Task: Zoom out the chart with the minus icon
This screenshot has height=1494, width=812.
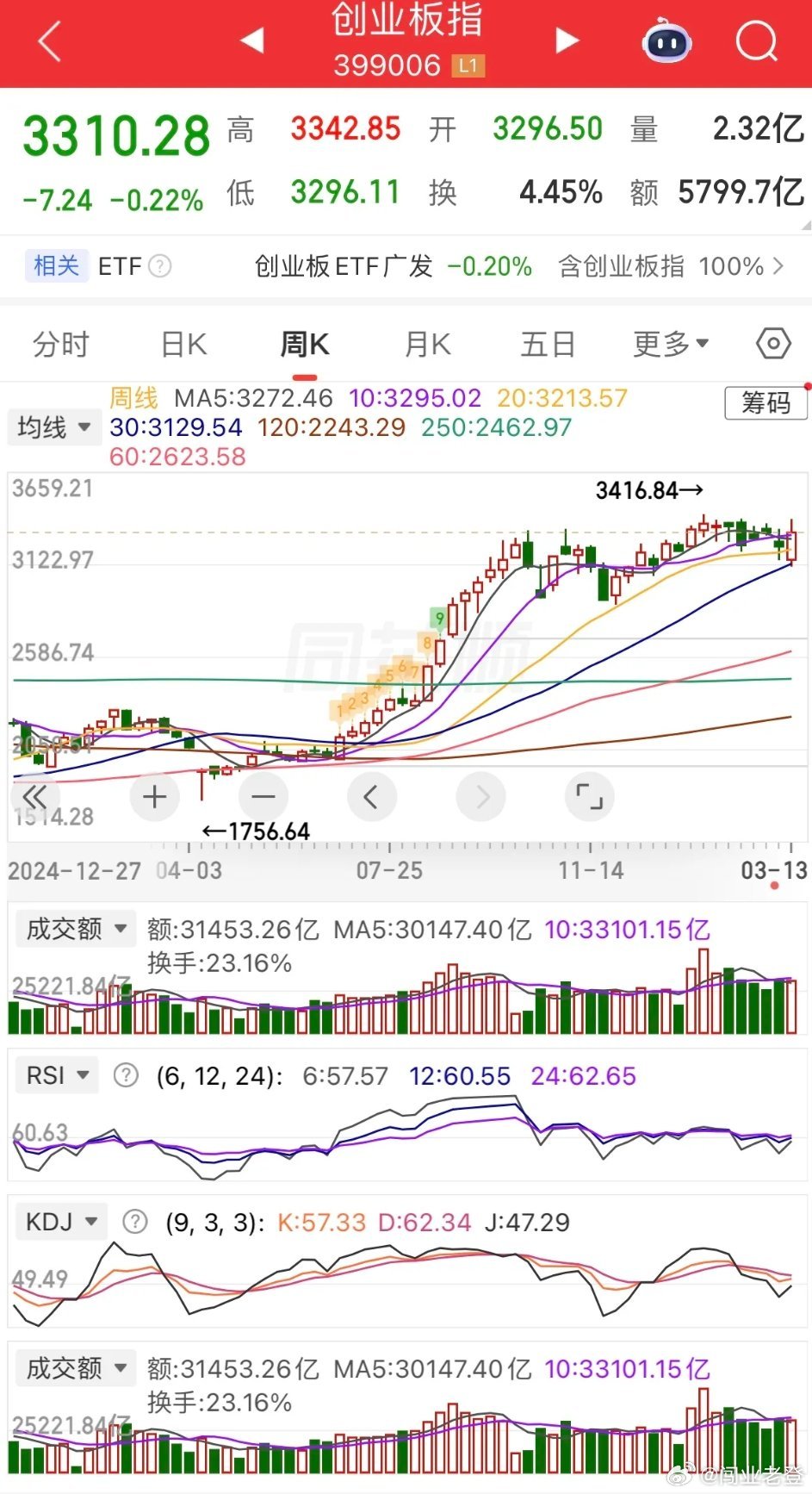Action: pos(263,797)
